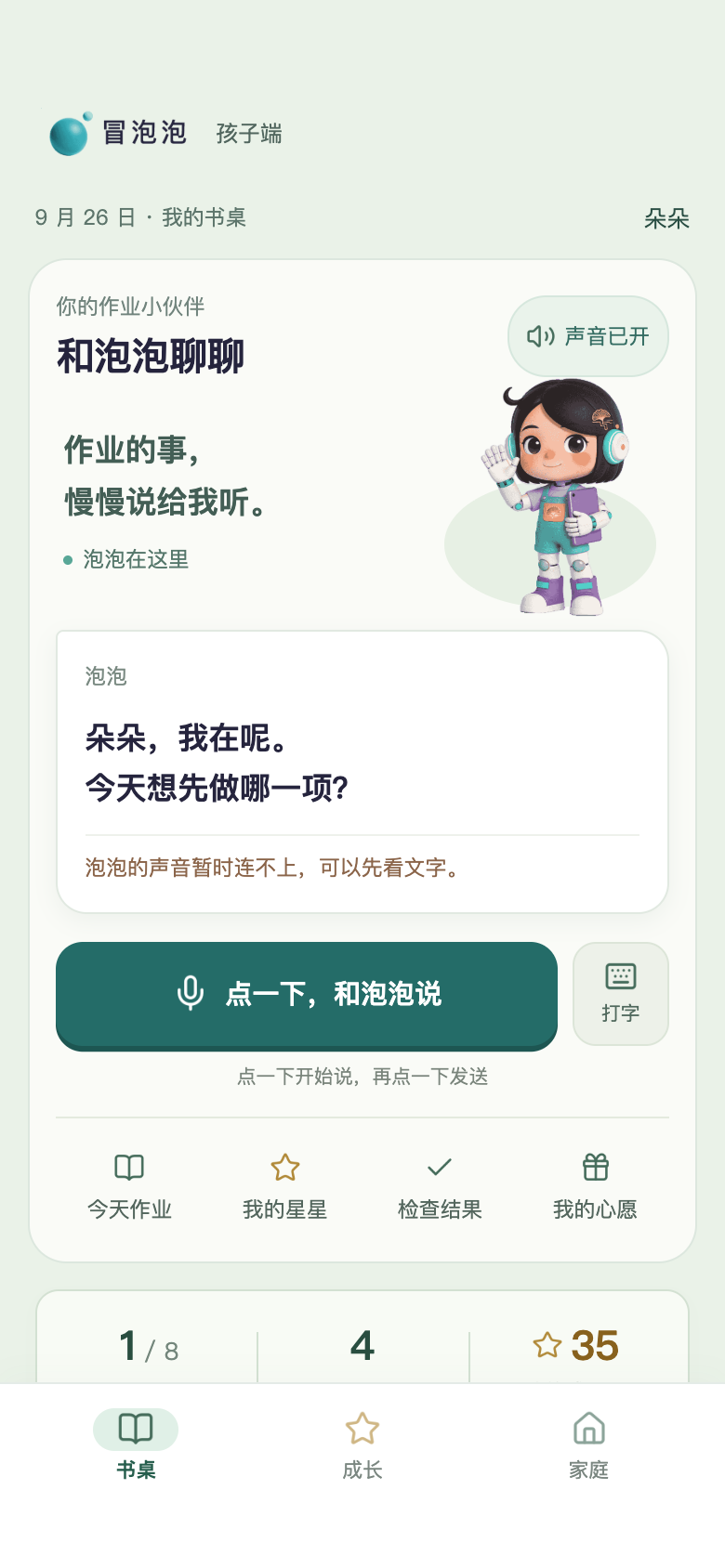Image resolution: width=725 pixels, height=1568 pixels.
Task: Tap 点一下，和泡泡说 microphone button
Action: (x=307, y=995)
